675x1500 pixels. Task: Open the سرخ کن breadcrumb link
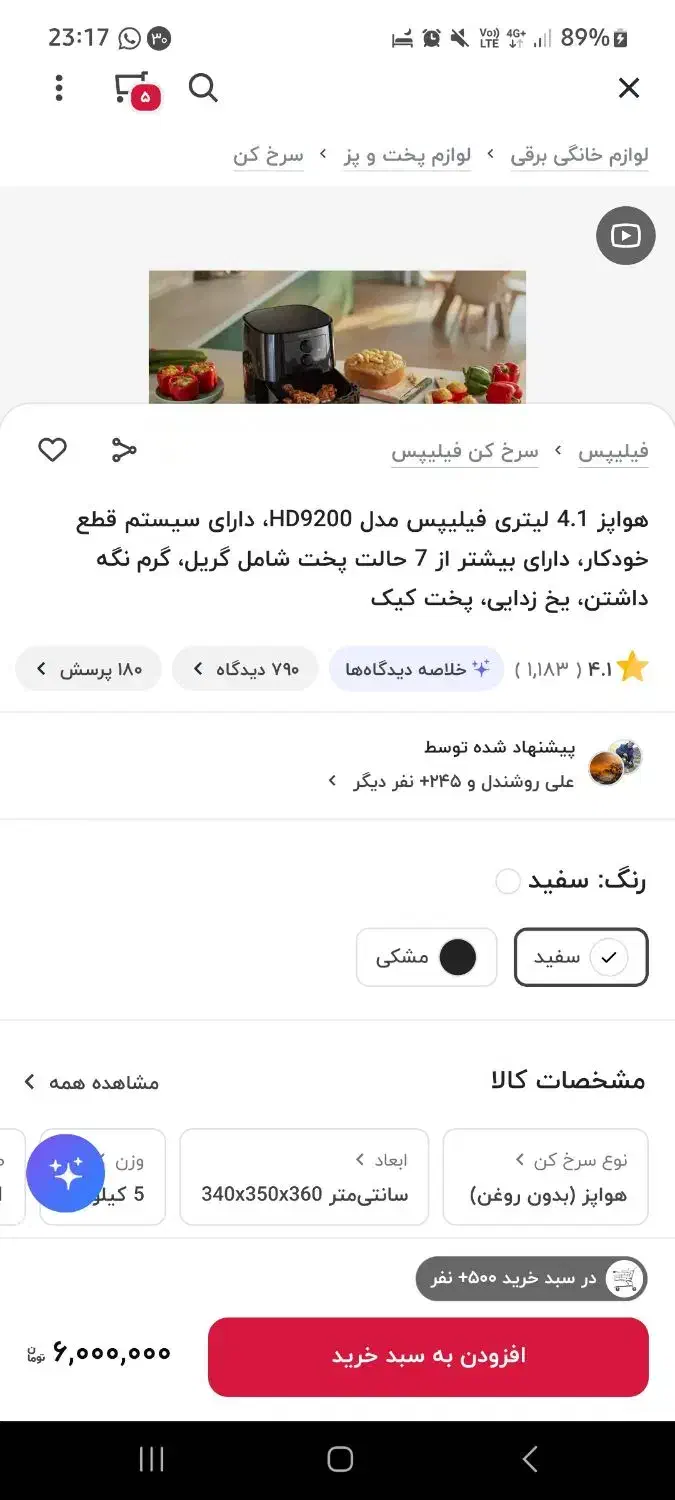268,156
